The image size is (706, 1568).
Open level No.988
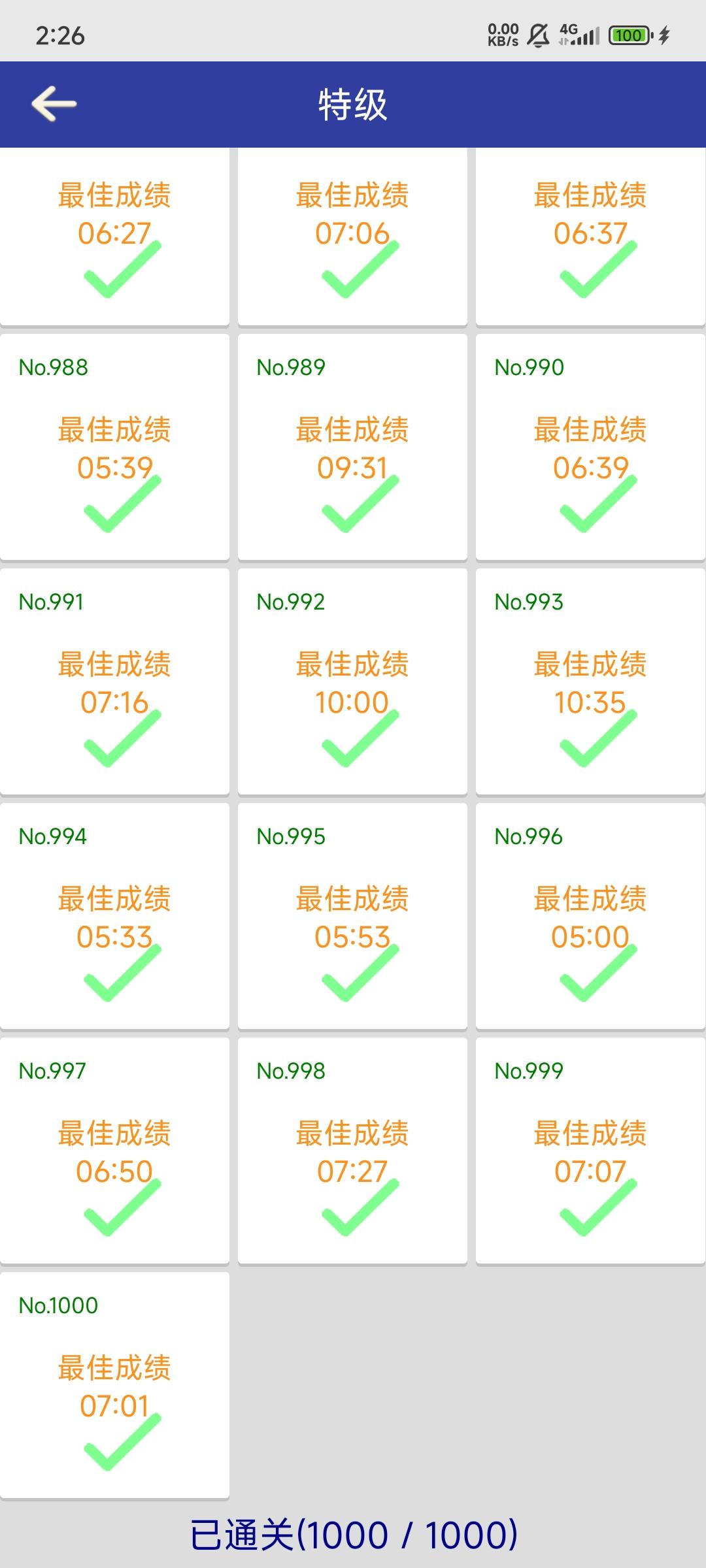(114, 447)
